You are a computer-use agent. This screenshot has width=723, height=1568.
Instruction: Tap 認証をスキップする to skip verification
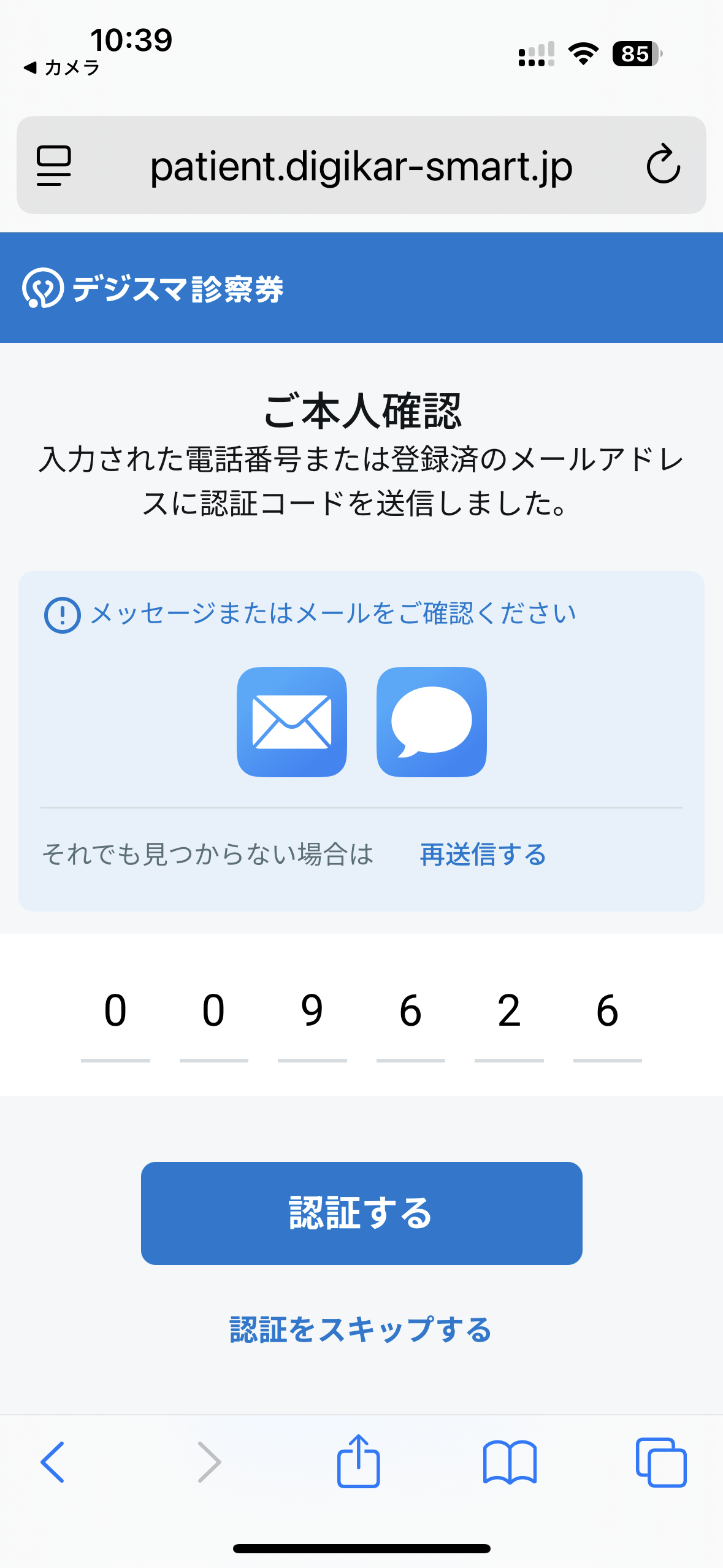(361, 1329)
